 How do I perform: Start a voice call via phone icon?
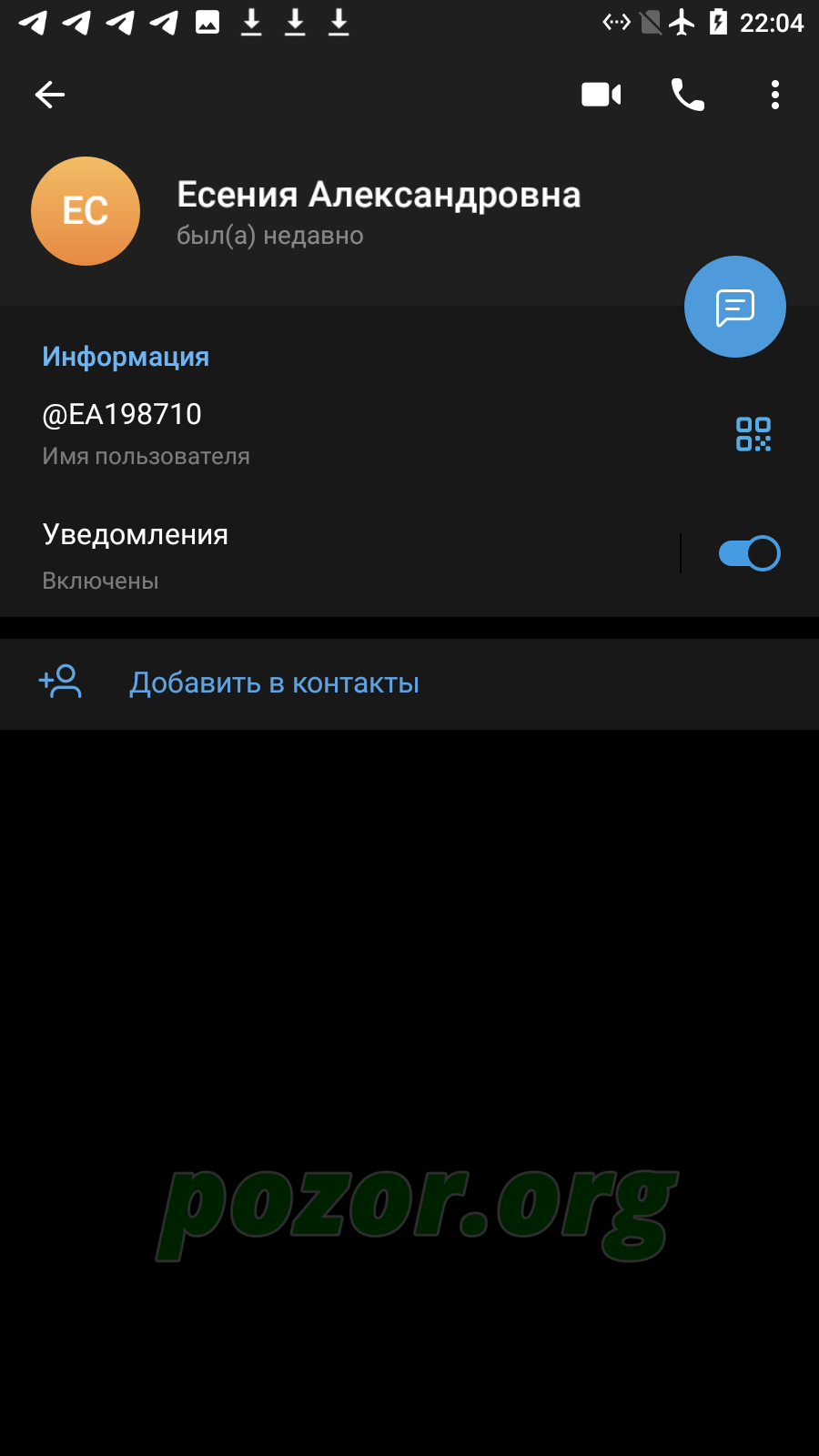(688, 95)
